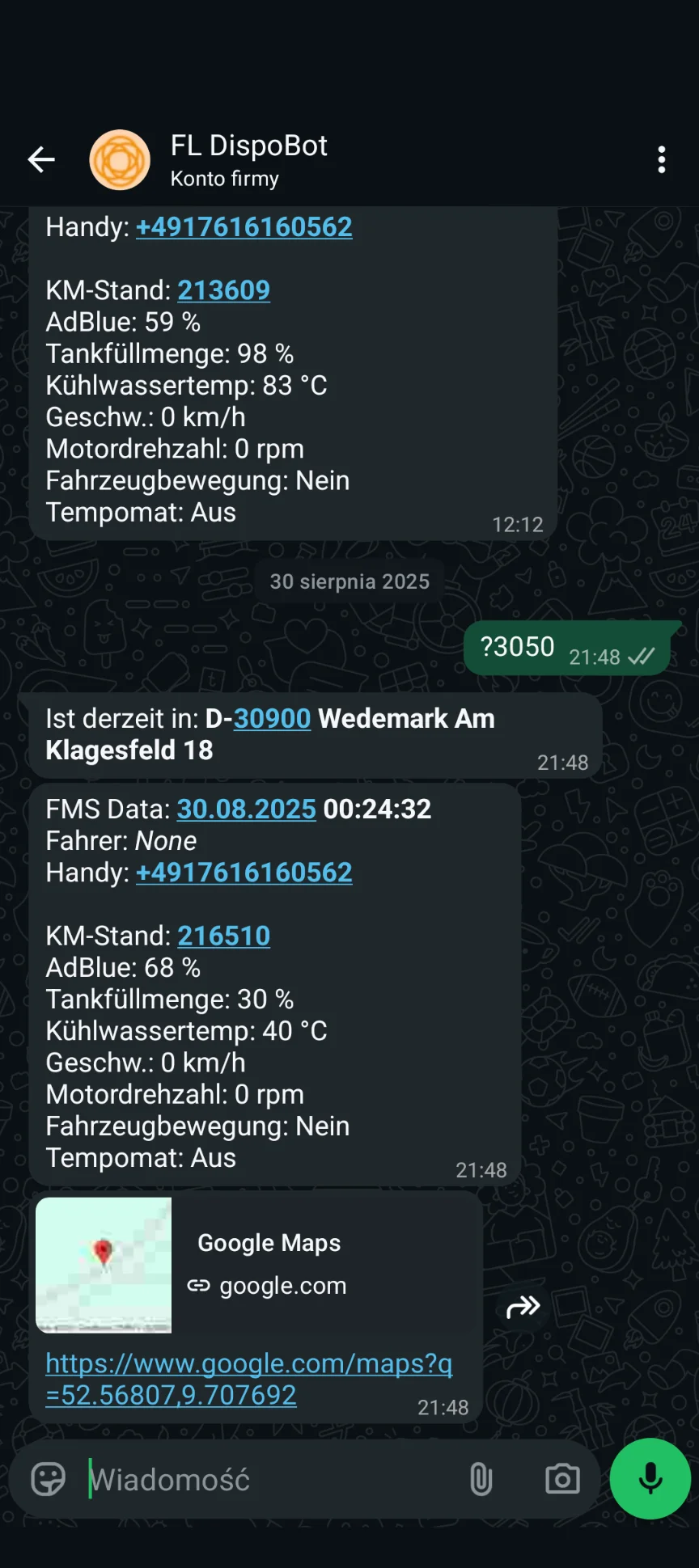Open the camera to send a photo
The image size is (699, 1568).
click(x=563, y=1479)
